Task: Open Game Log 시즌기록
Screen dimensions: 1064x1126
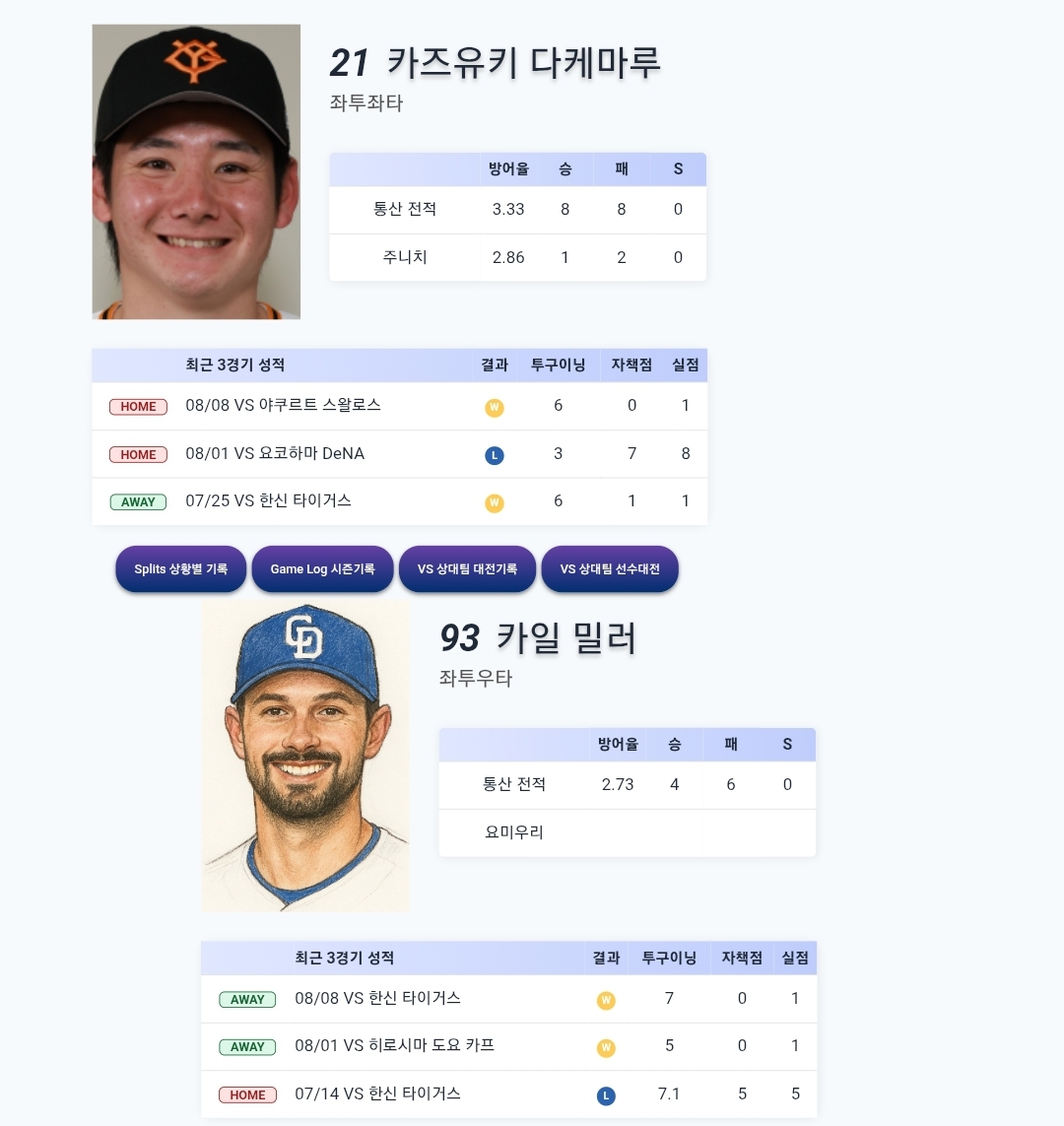Action: click(322, 568)
